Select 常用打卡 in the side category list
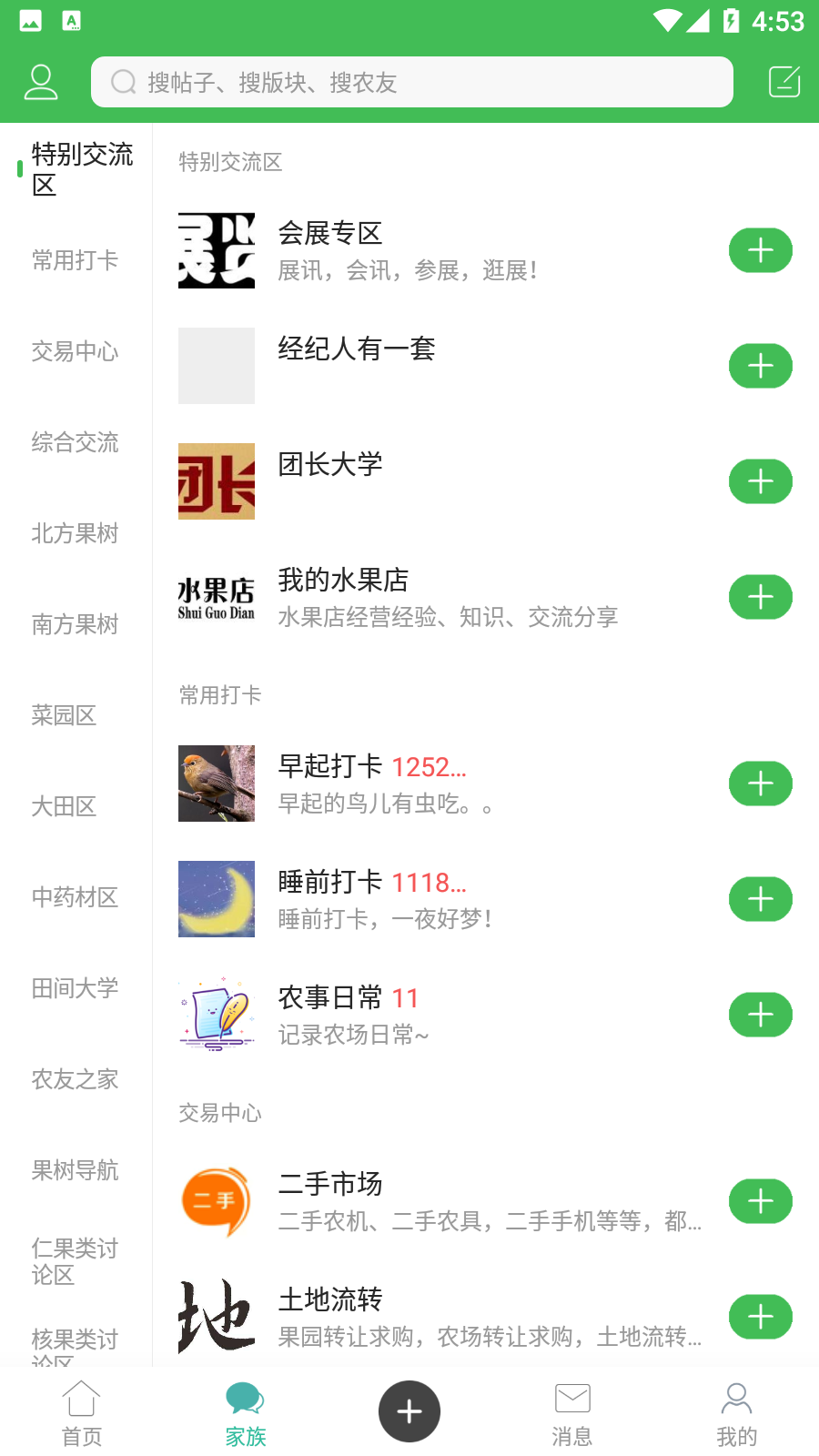This screenshot has width=819, height=1456. point(75,260)
